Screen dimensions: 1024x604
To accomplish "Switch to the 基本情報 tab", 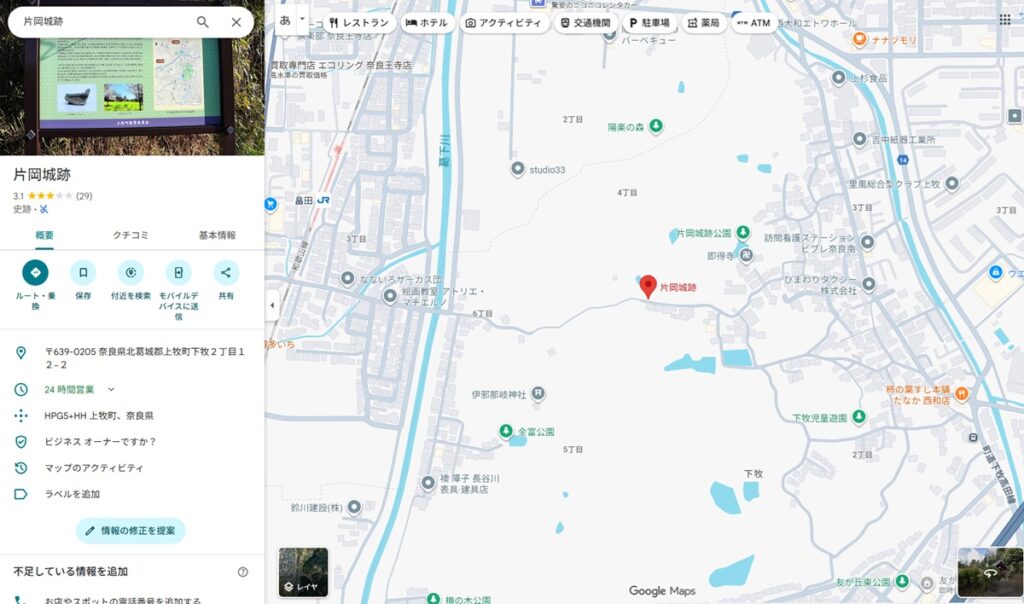I will (x=217, y=235).
